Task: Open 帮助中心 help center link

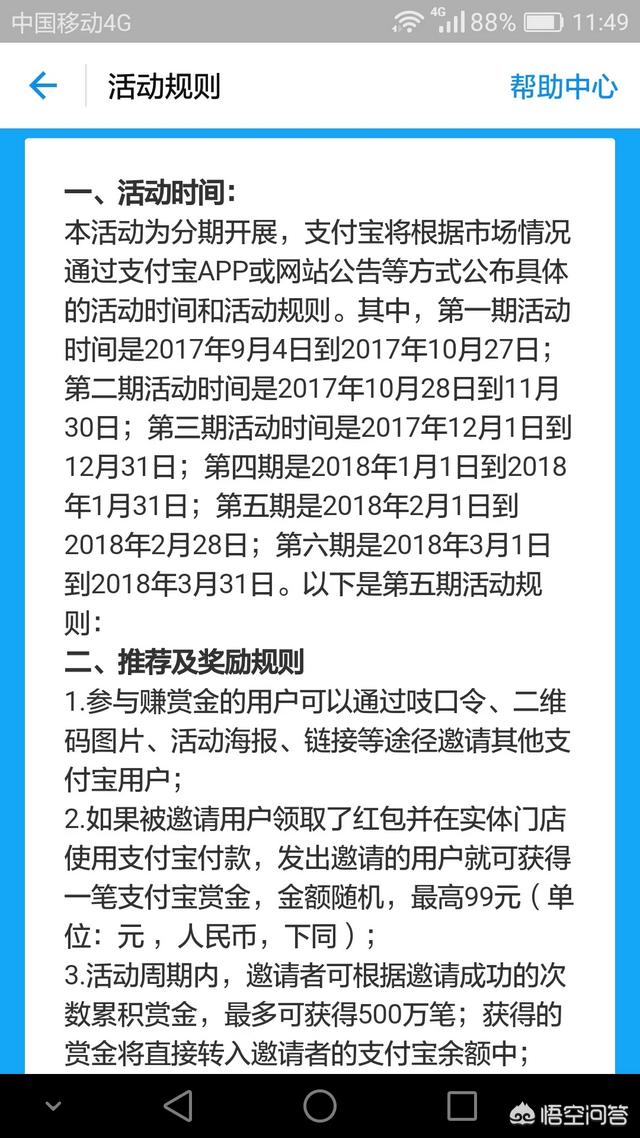Action: 564,86
